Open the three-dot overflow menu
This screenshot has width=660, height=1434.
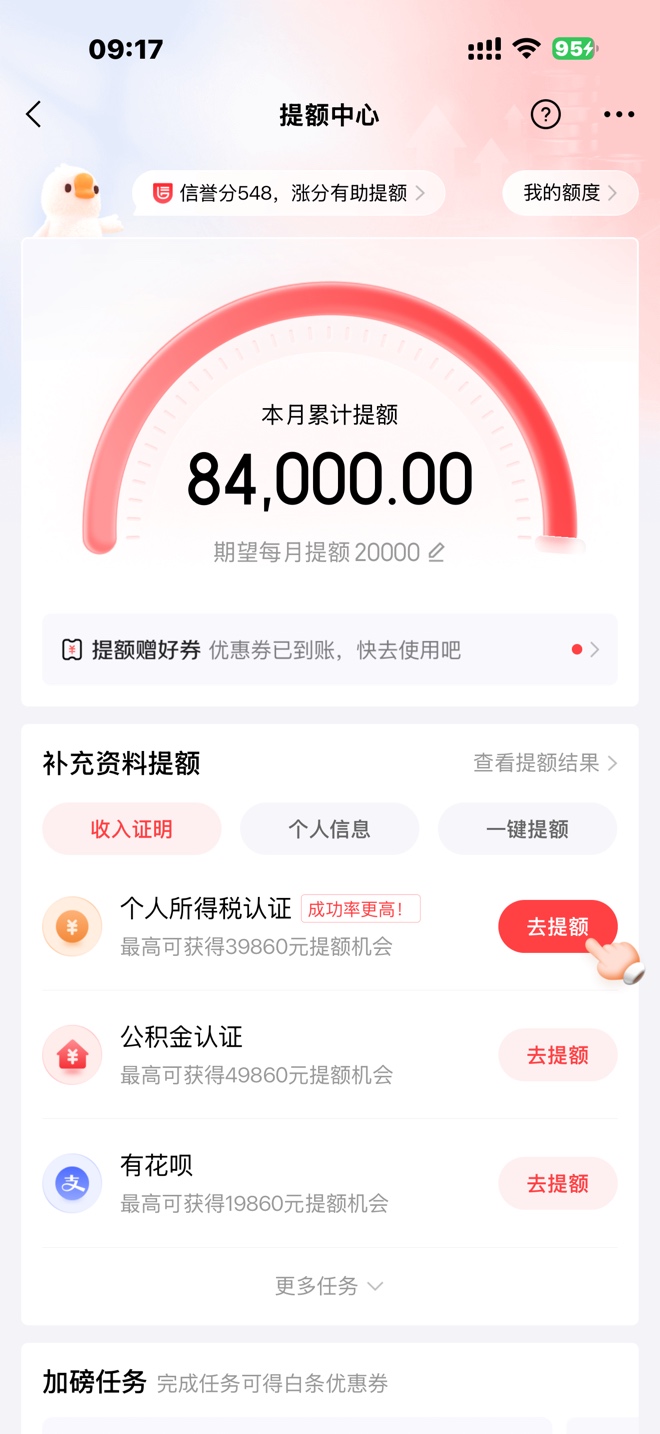click(x=619, y=115)
